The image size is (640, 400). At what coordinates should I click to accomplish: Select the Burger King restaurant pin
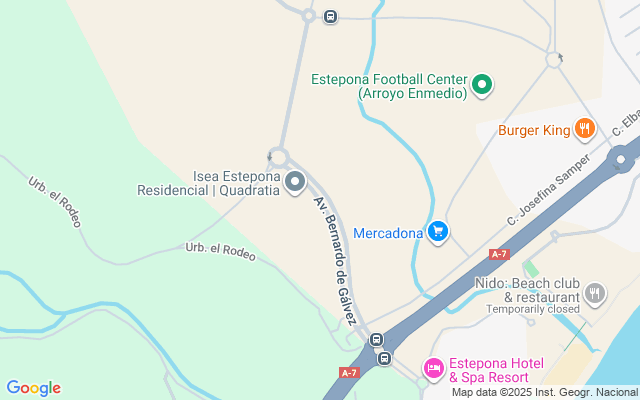[584, 129]
